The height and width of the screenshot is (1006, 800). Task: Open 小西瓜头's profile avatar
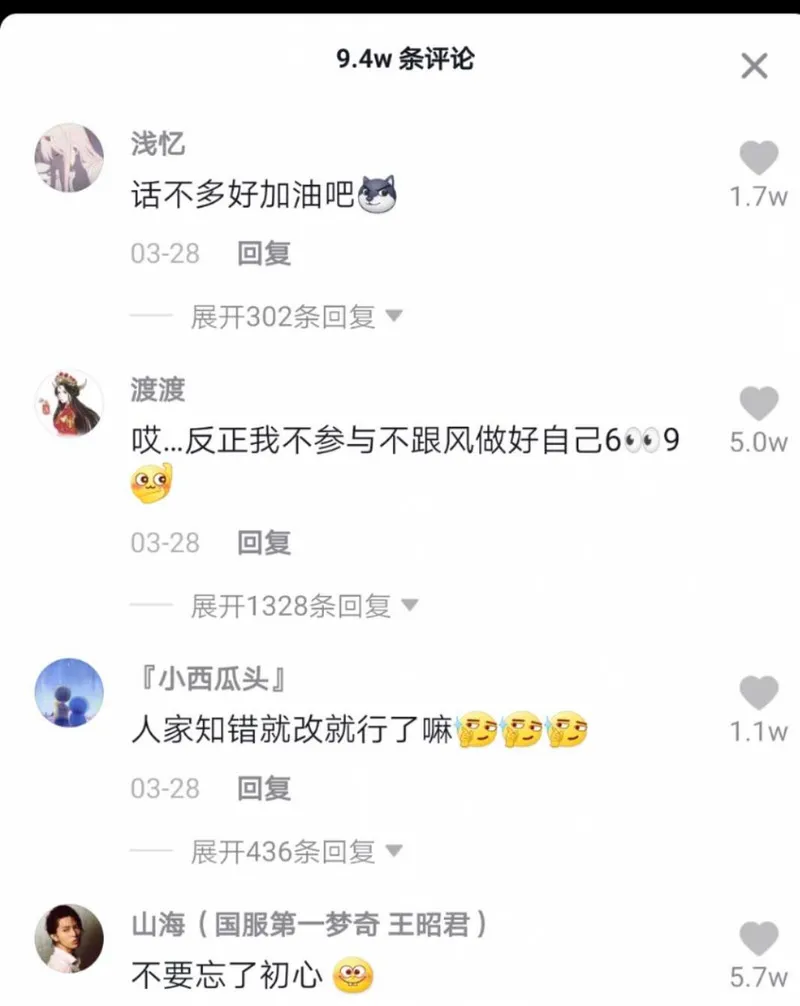(69, 692)
